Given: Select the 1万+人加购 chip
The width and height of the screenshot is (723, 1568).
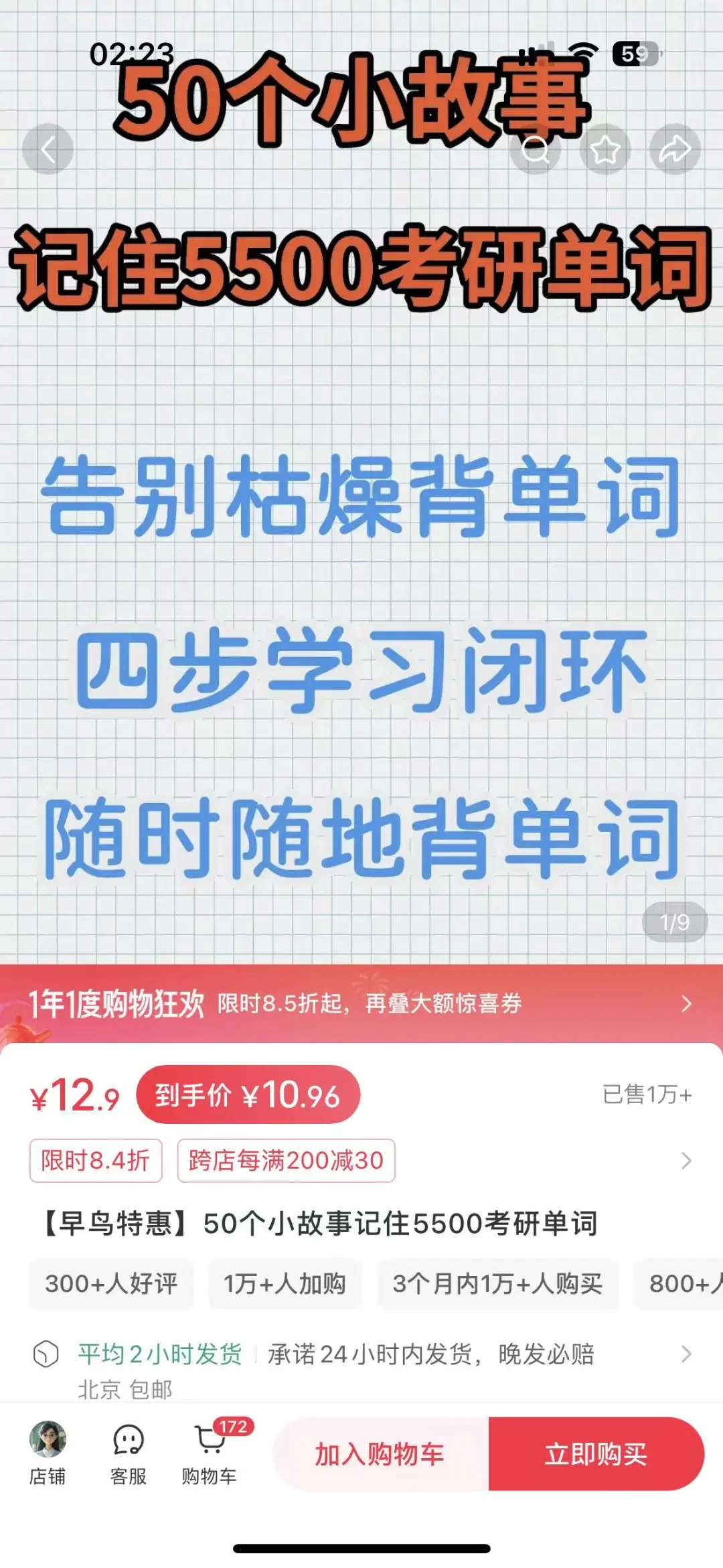Looking at the screenshot, I should point(285,1283).
